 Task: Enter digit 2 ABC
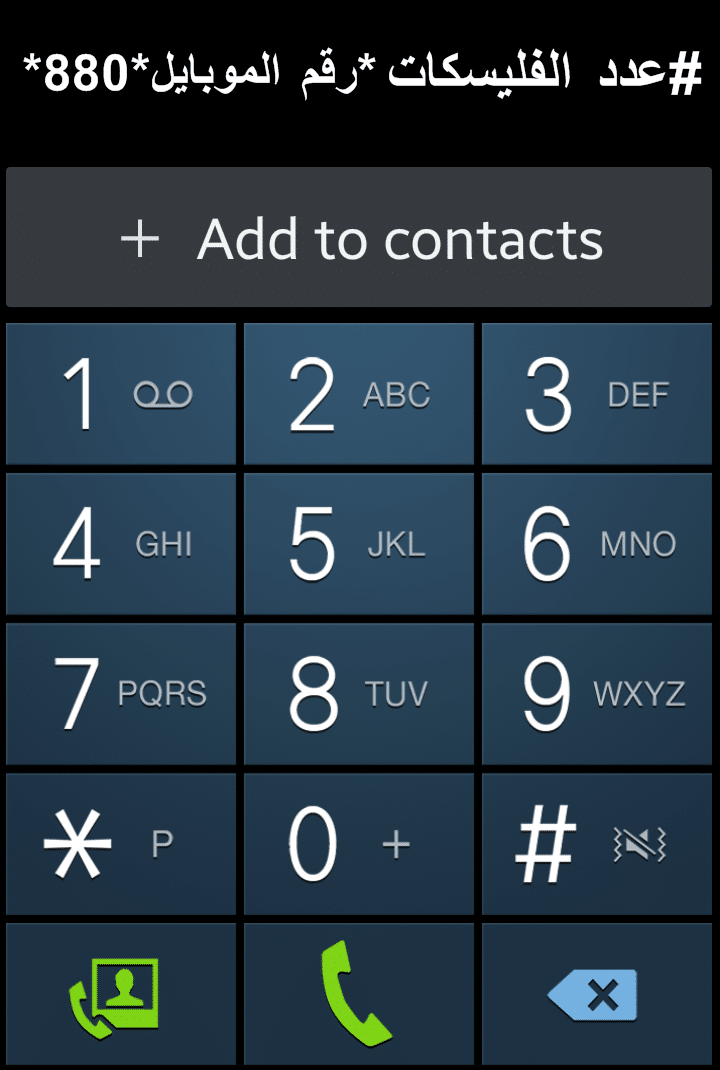point(359,394)
